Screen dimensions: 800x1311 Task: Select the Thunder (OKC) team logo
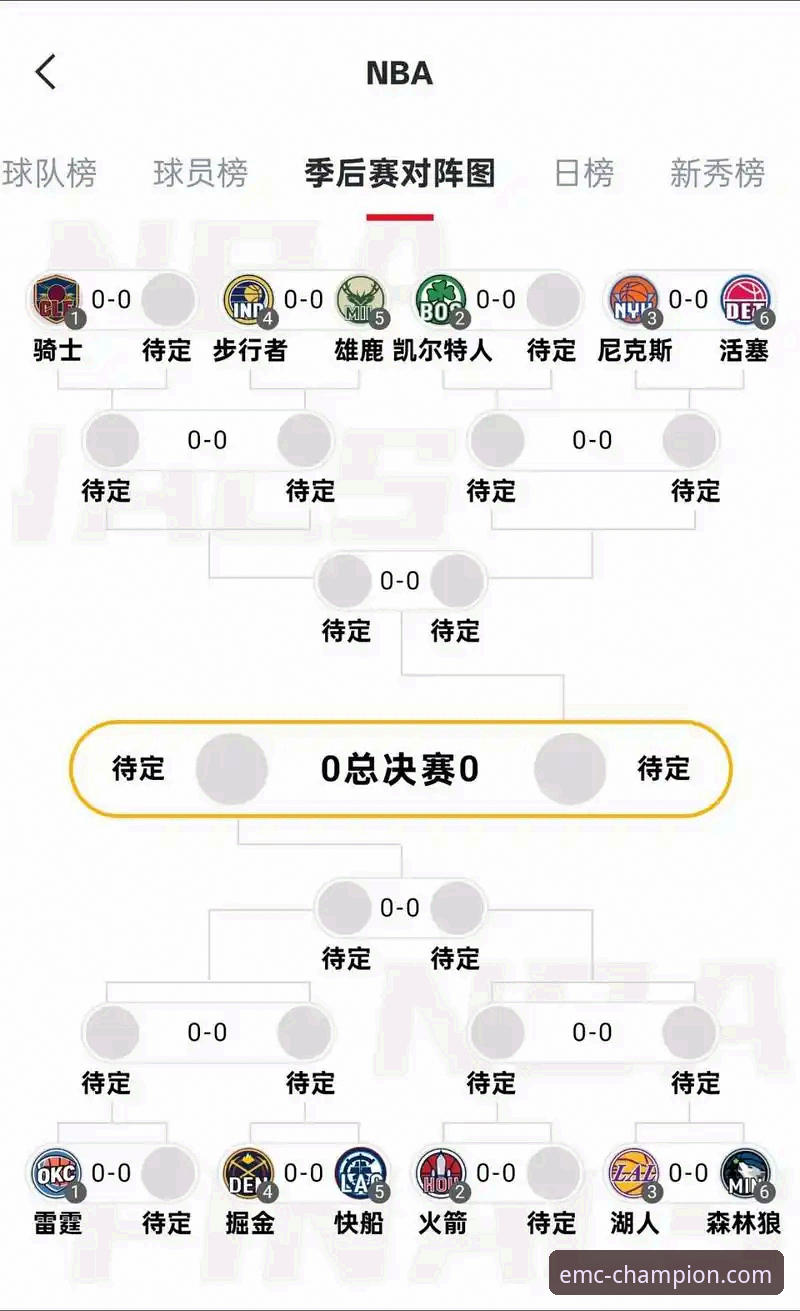tap(57, 1172)
